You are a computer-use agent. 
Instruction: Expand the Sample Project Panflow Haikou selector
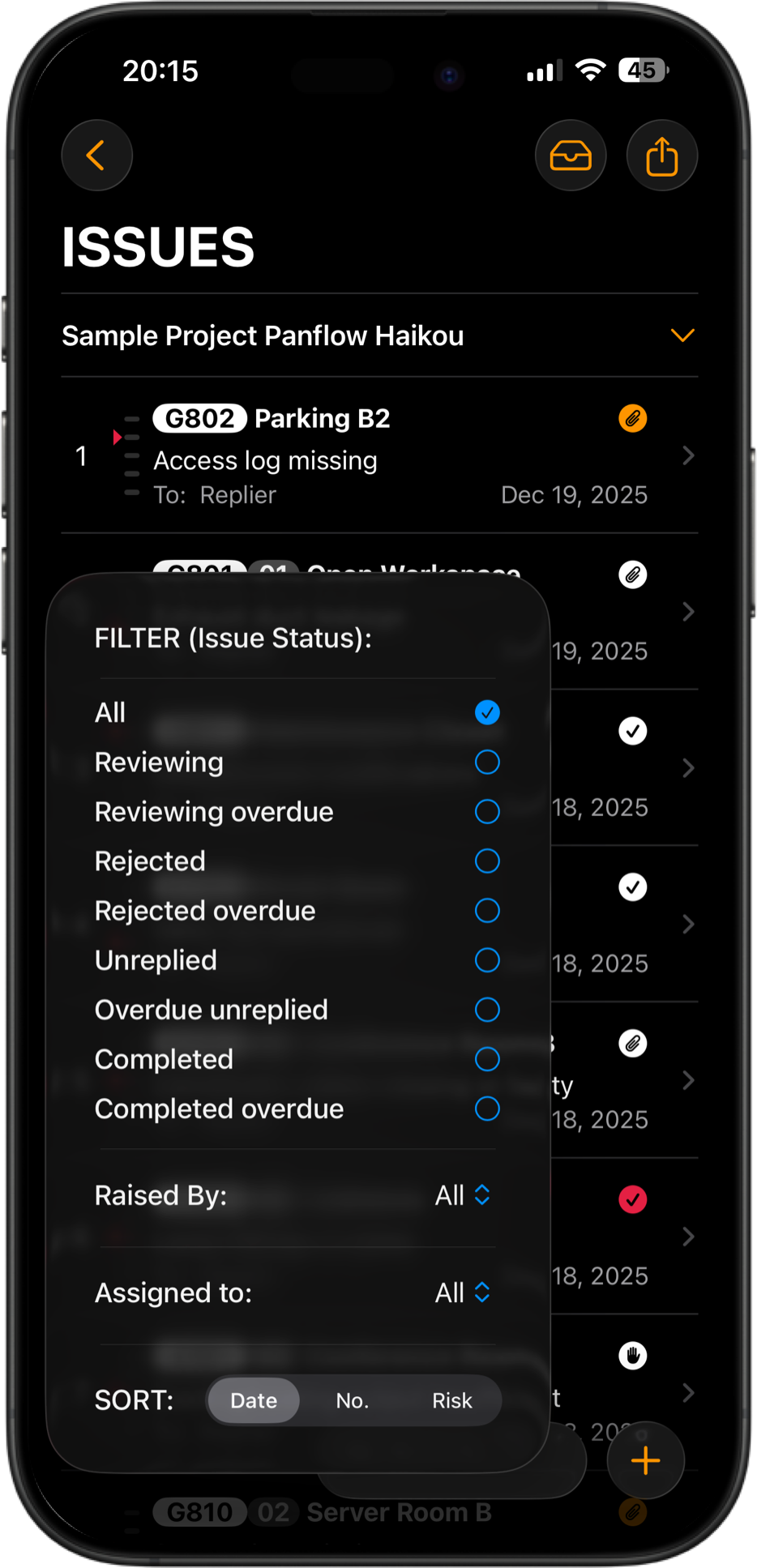tap(682, 335)
